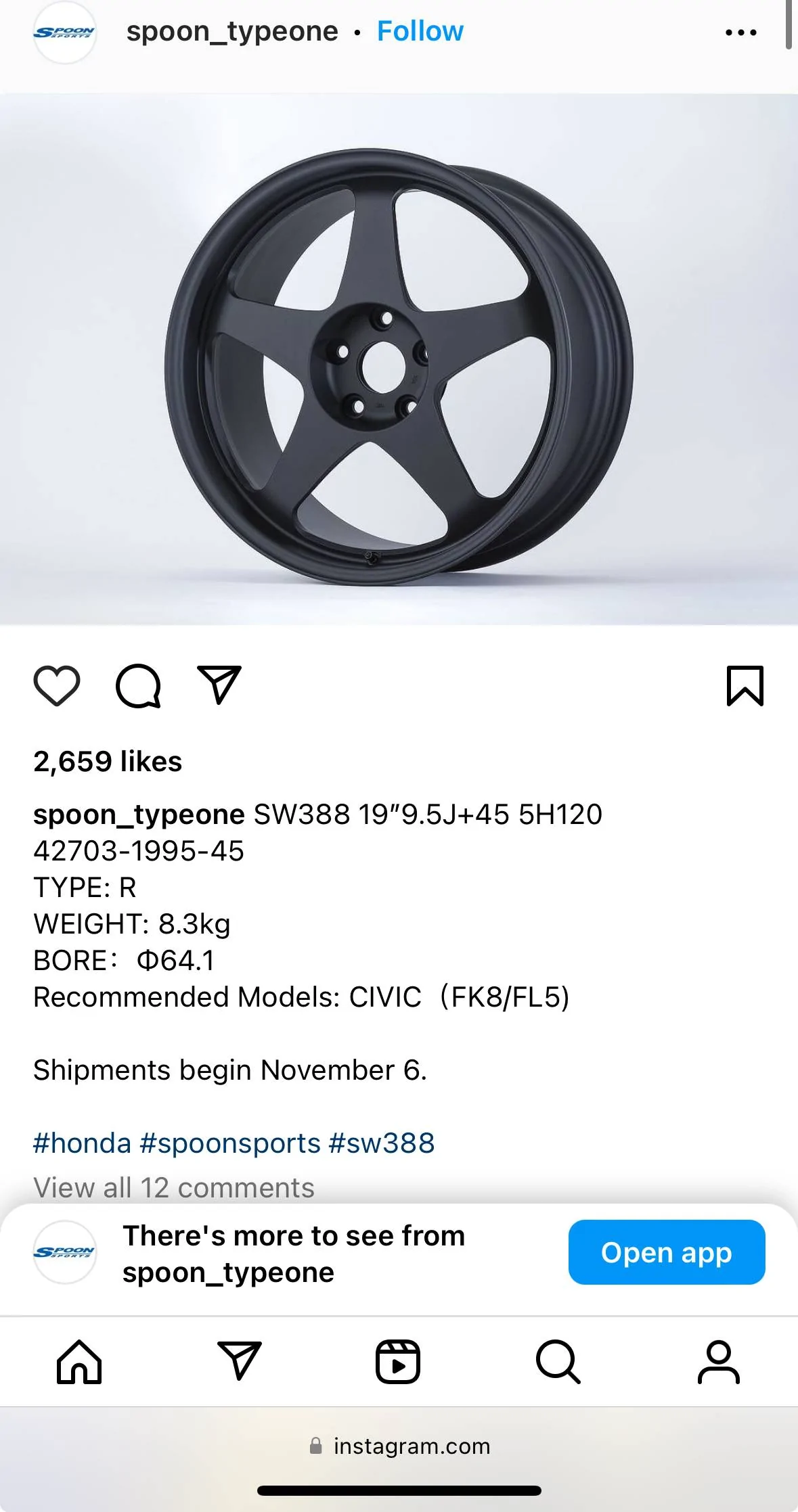Open spoon_typeone profile from the header
This screenshot has height=1512, width=798.
pyautogui.click(x=231, y=31)
